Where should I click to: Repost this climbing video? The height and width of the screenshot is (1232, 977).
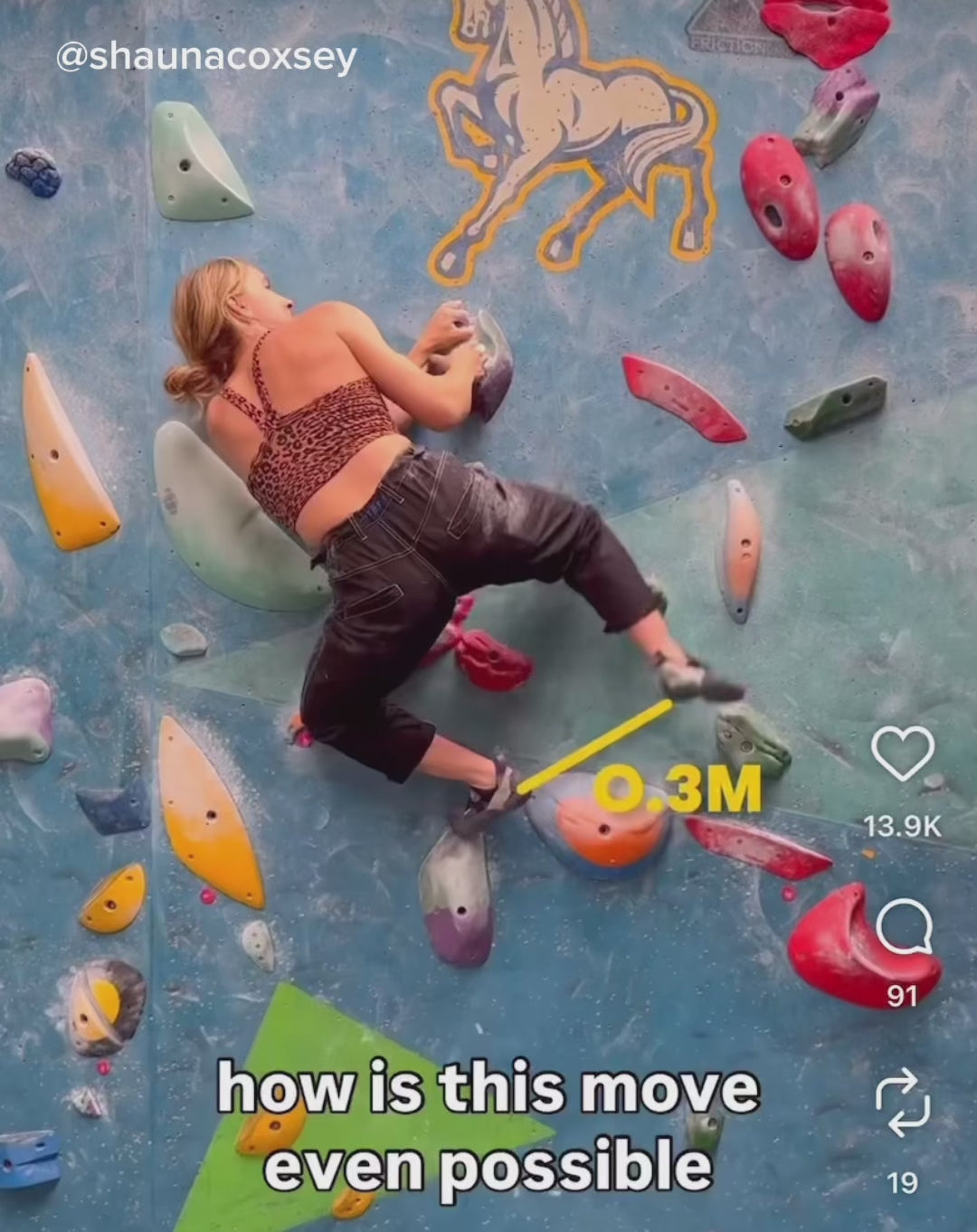coord(902,1104)
